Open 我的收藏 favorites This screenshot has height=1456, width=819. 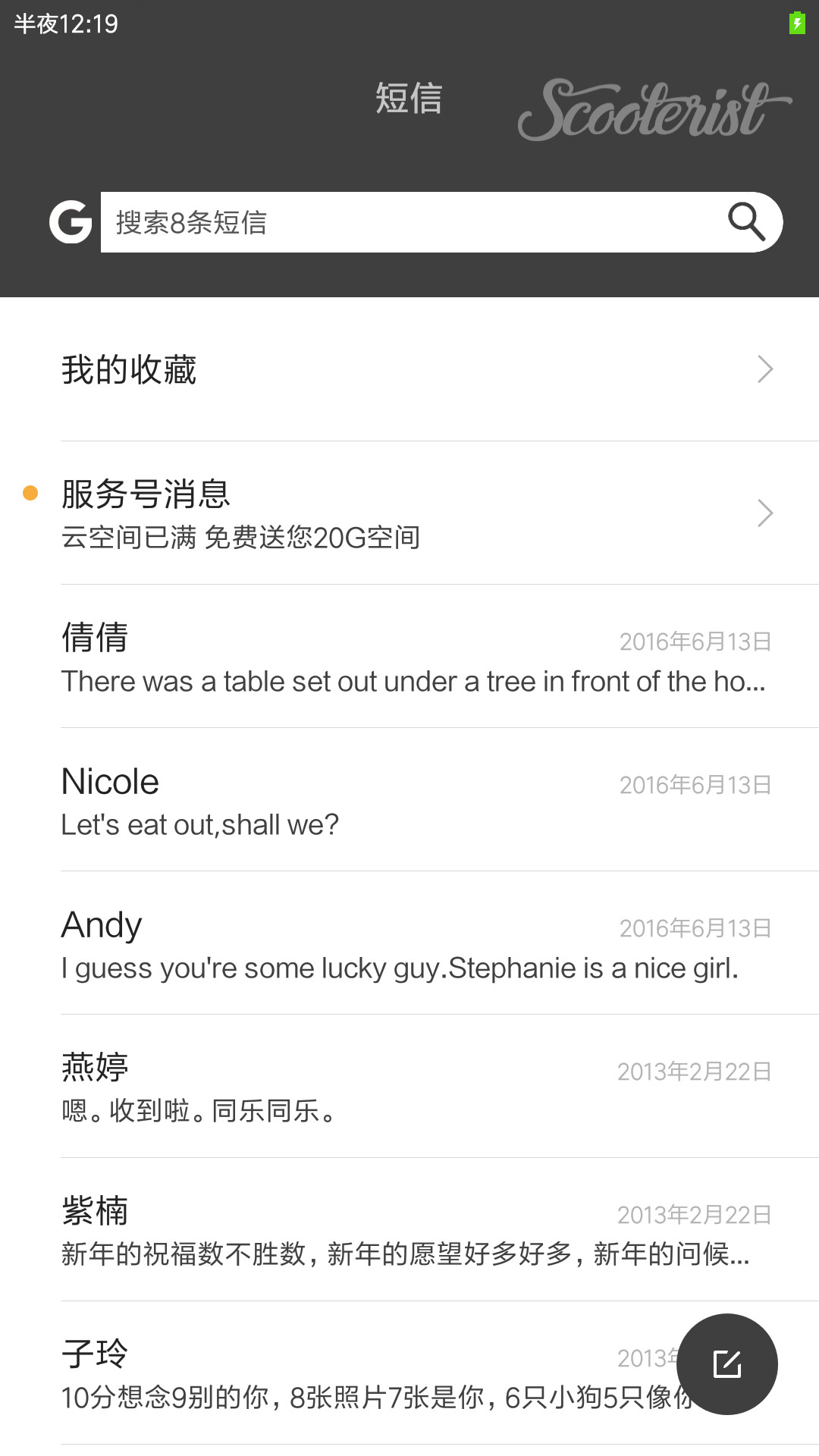tap(409, 369)
